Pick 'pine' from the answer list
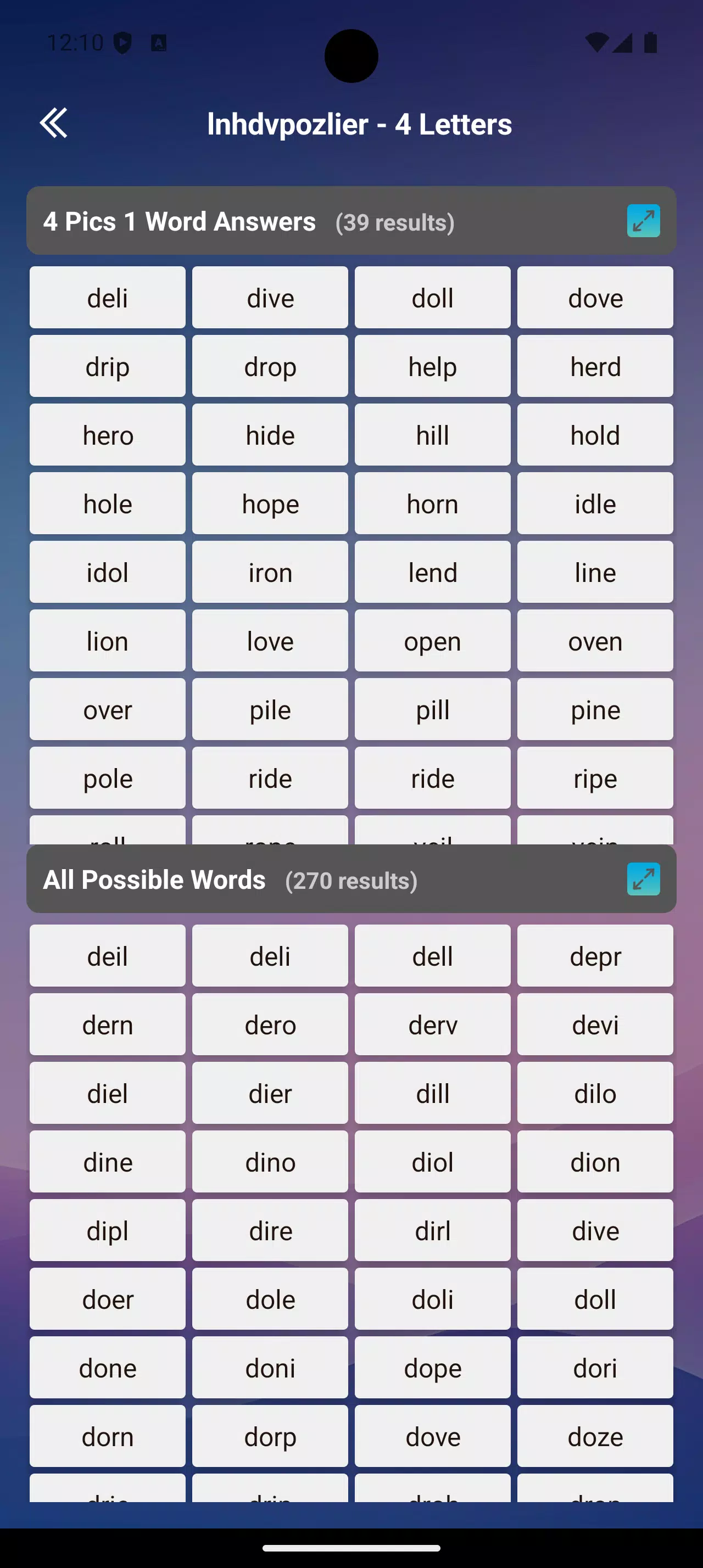This screenshot has width=703, height=1568. [595, 709]
